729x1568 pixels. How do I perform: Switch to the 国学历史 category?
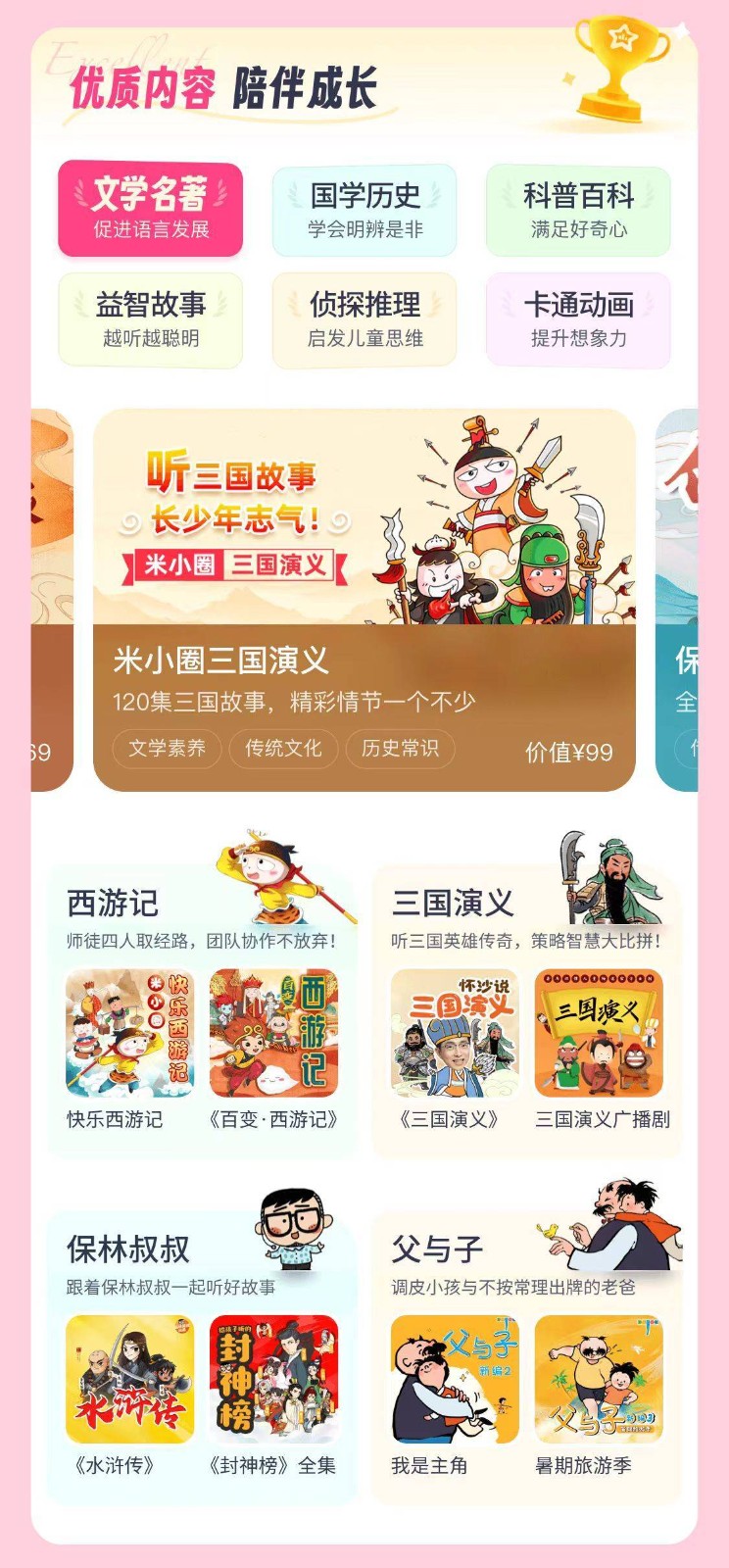coord(364,210)
